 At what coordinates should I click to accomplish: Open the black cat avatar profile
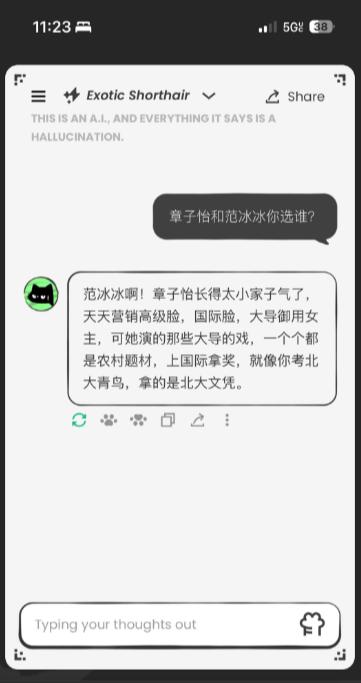coord(41,294)
